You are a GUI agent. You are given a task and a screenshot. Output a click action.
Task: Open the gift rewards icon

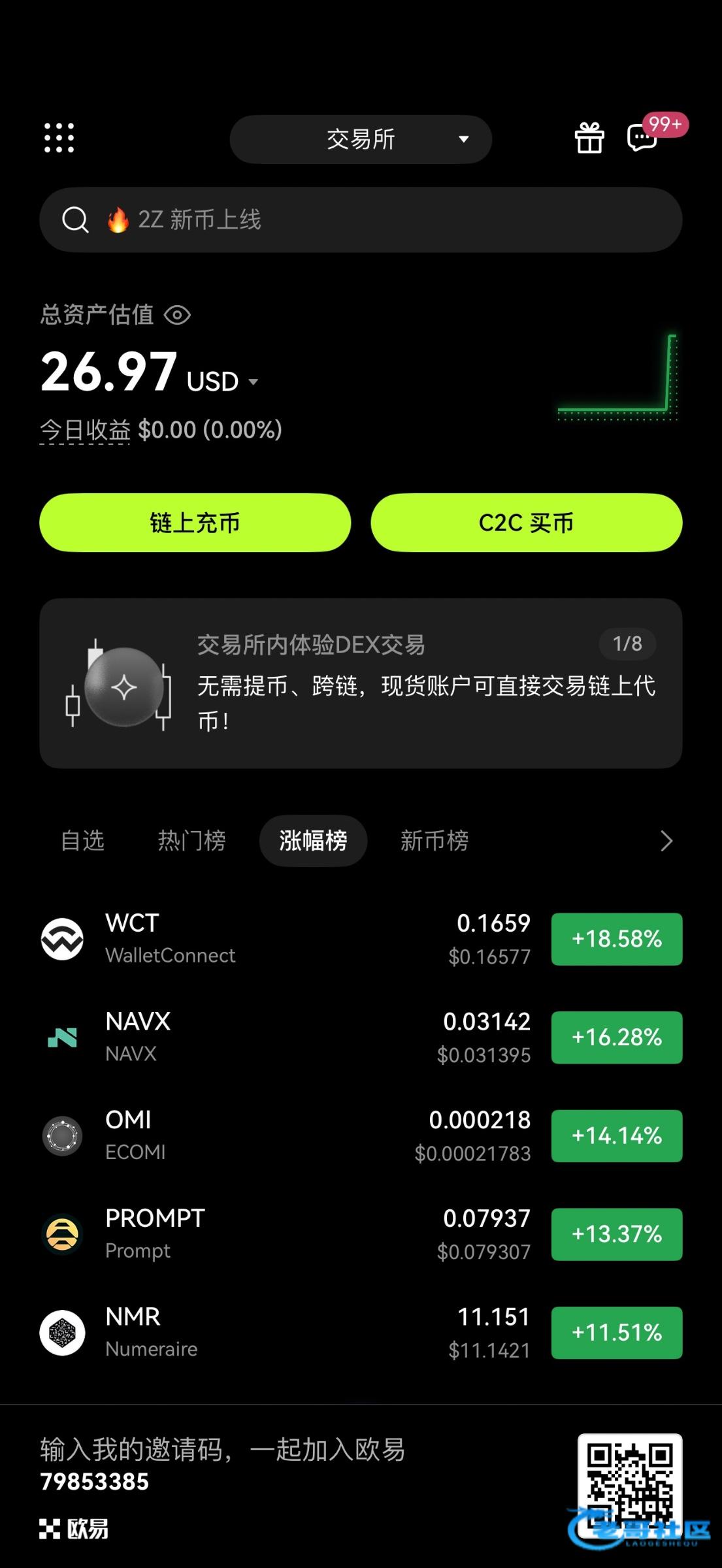[589, 139]
